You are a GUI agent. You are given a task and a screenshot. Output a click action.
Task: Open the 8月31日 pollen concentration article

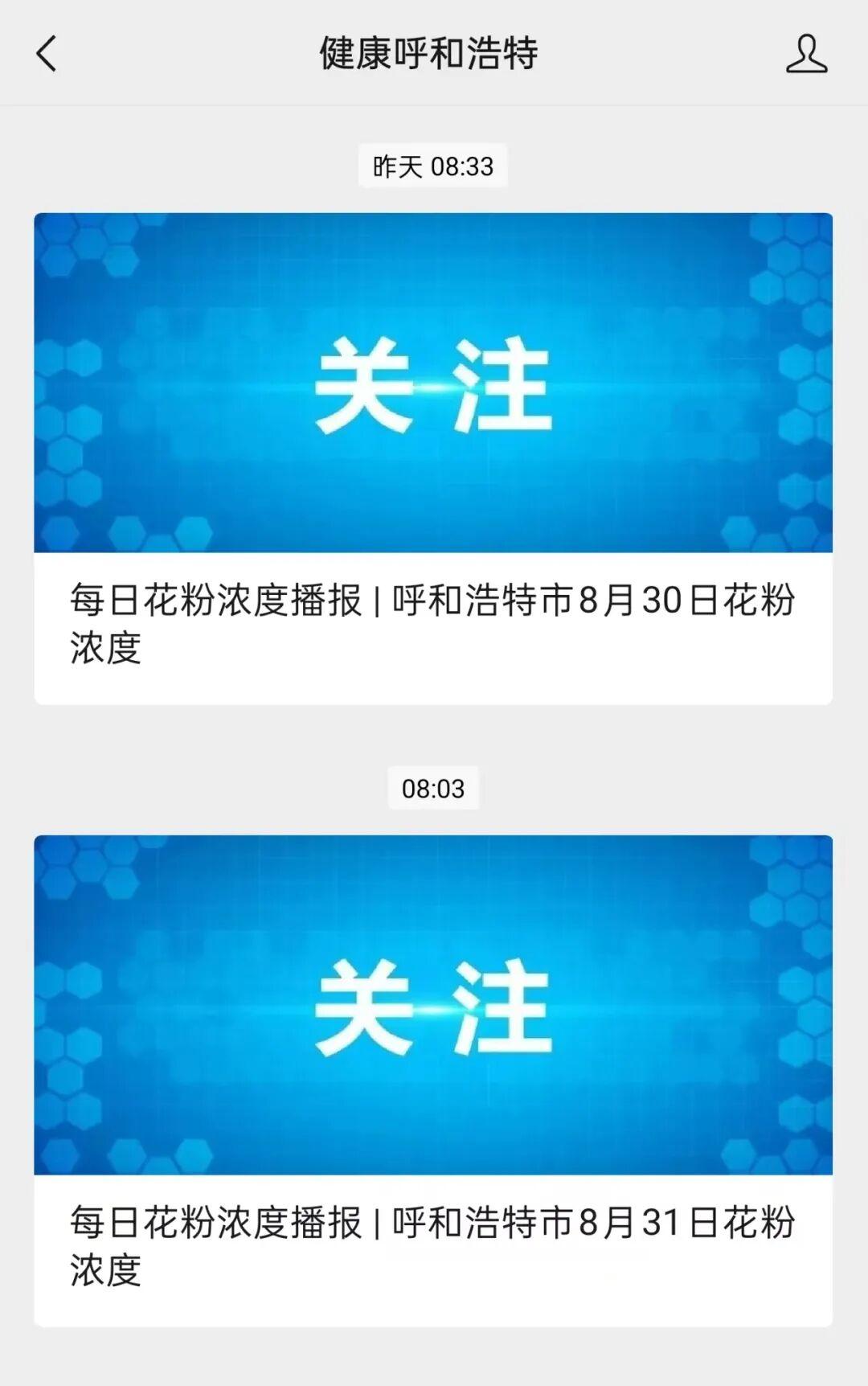(432, 1245)
